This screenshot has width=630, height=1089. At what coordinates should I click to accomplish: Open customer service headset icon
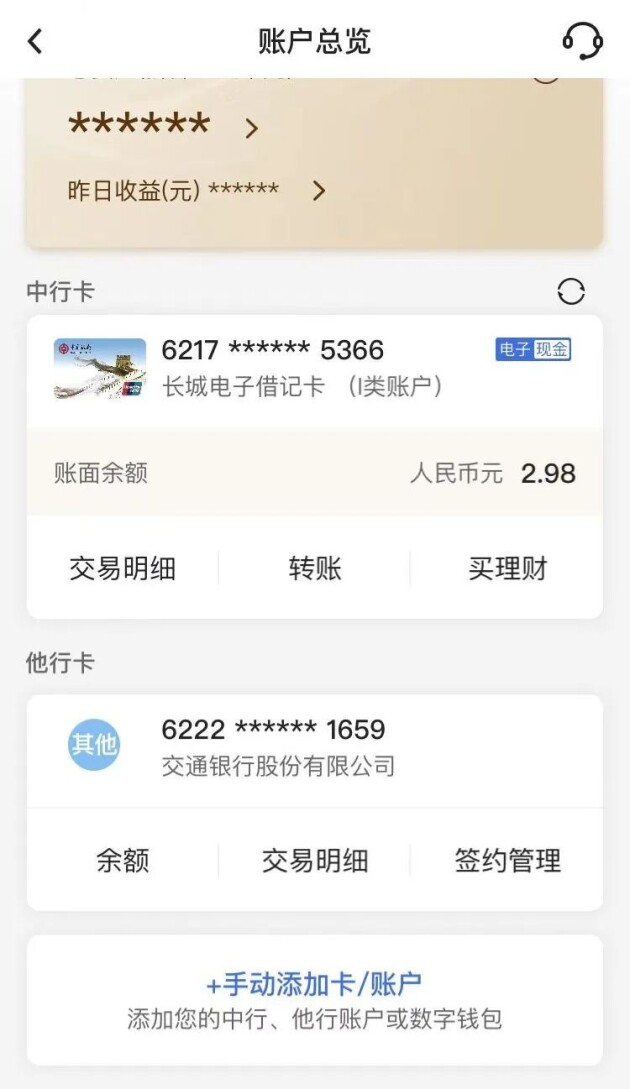pyautogui.click(x=582, y=41)
